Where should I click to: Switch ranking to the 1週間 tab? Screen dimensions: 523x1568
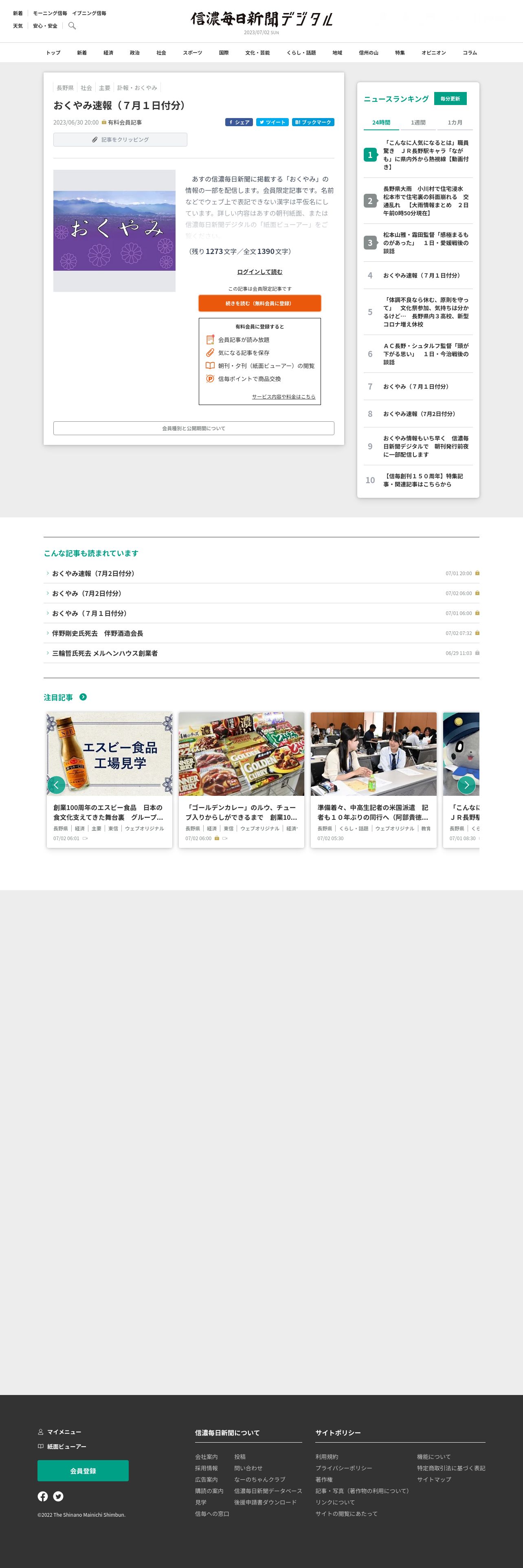(x=418, y=123)
